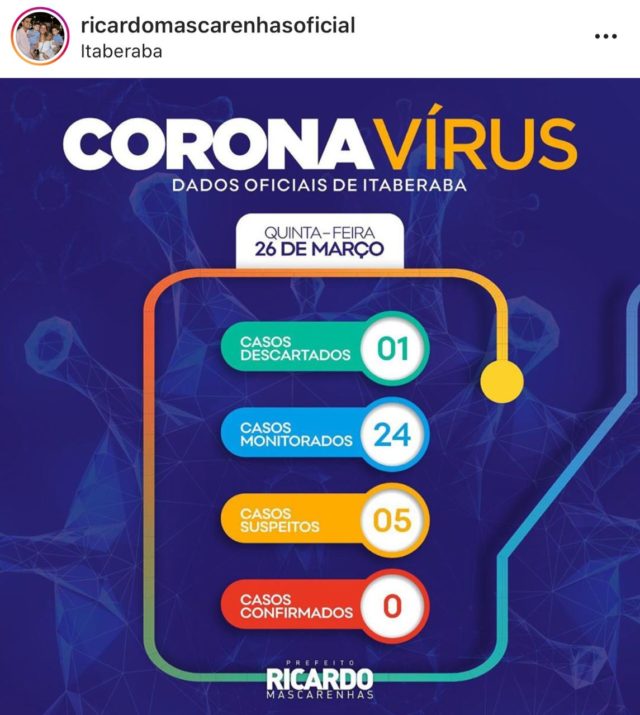Image resolution: width=640 pixels, height=715 pixels.
Task: Open the Itaberaba location tag
Action: tap(120, 51)
